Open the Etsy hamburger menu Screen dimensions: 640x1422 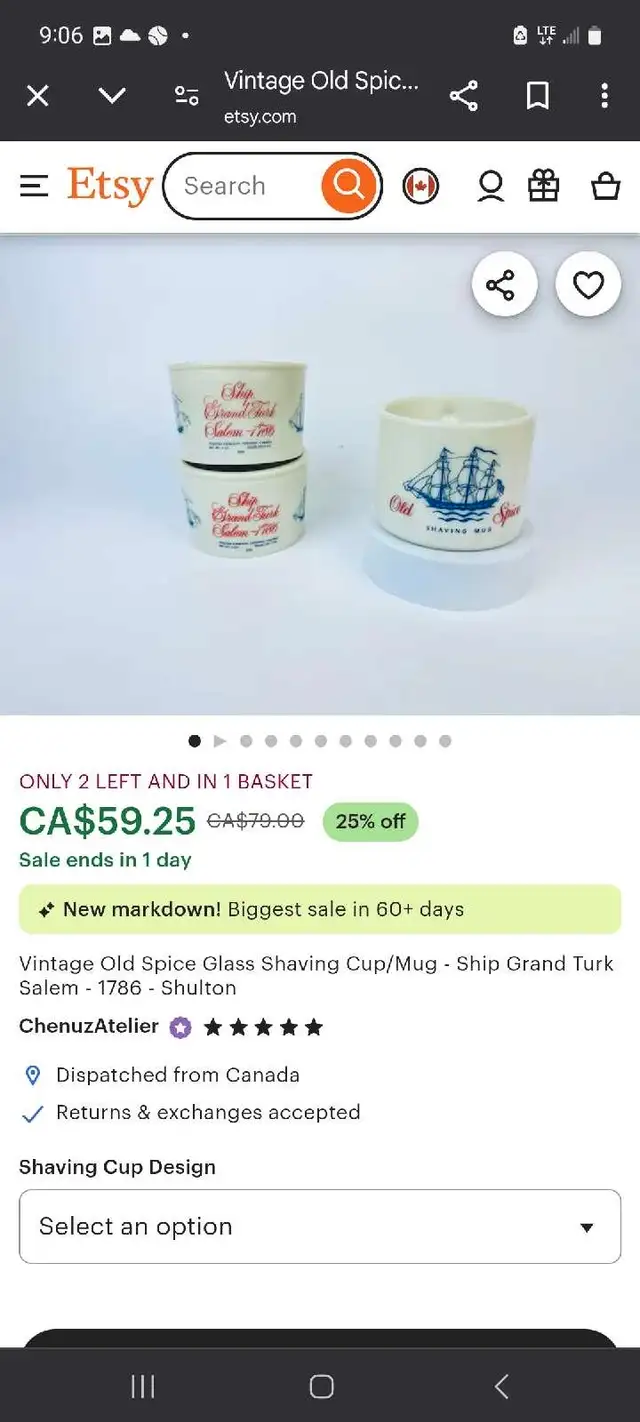click(x=34, y=186)
